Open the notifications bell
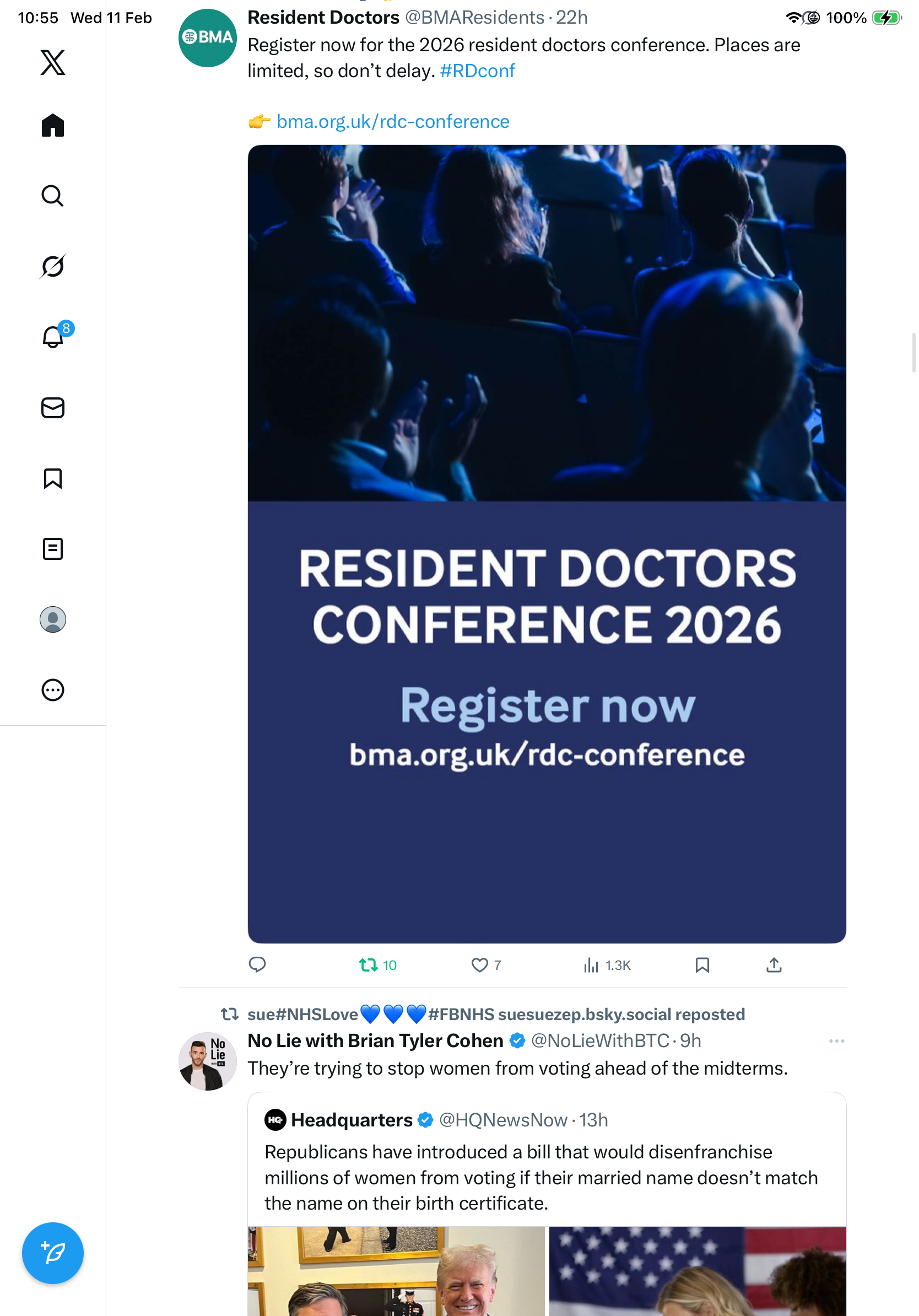The width and height of the screenshot is (919, 1316). [53, 337]
